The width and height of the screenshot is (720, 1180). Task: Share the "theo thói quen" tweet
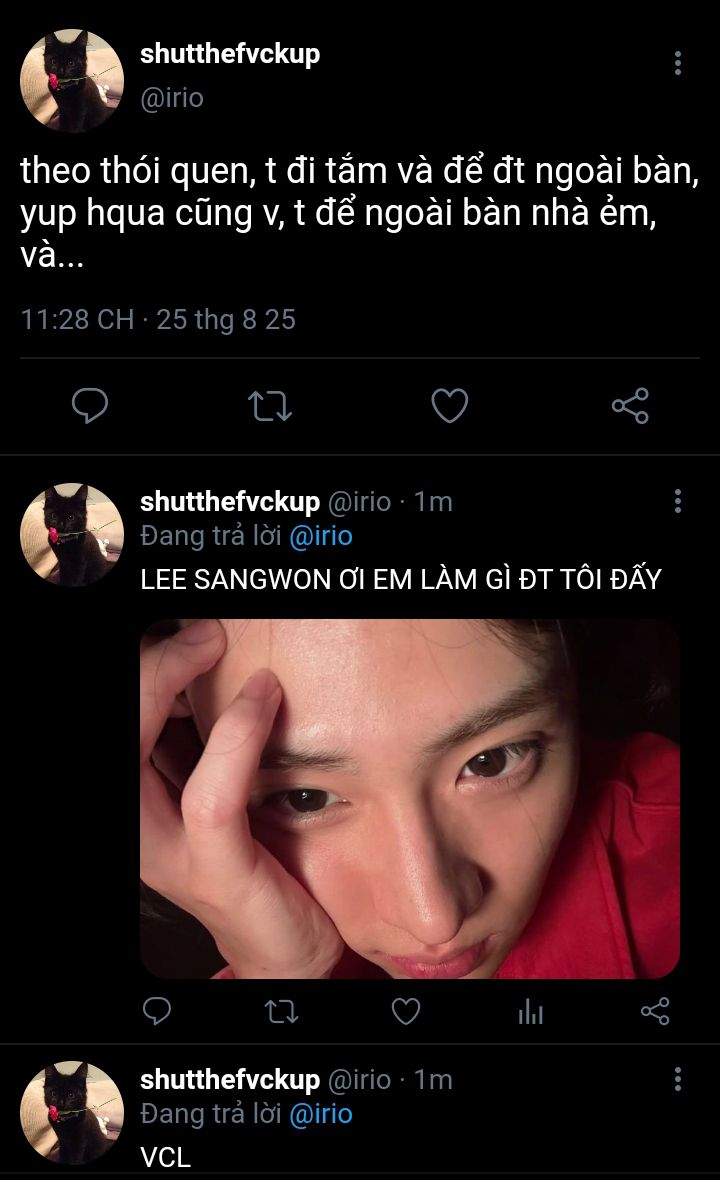click(630, 405)
